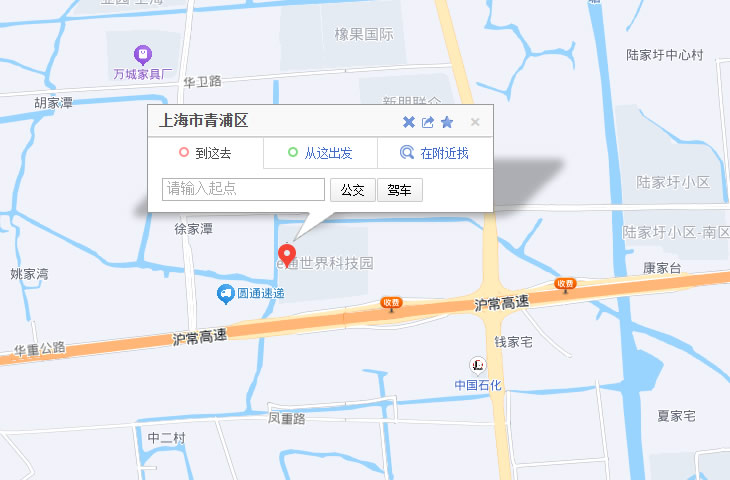
Task: Switch to the 在附近找 tab
Action: coord(434,153)
